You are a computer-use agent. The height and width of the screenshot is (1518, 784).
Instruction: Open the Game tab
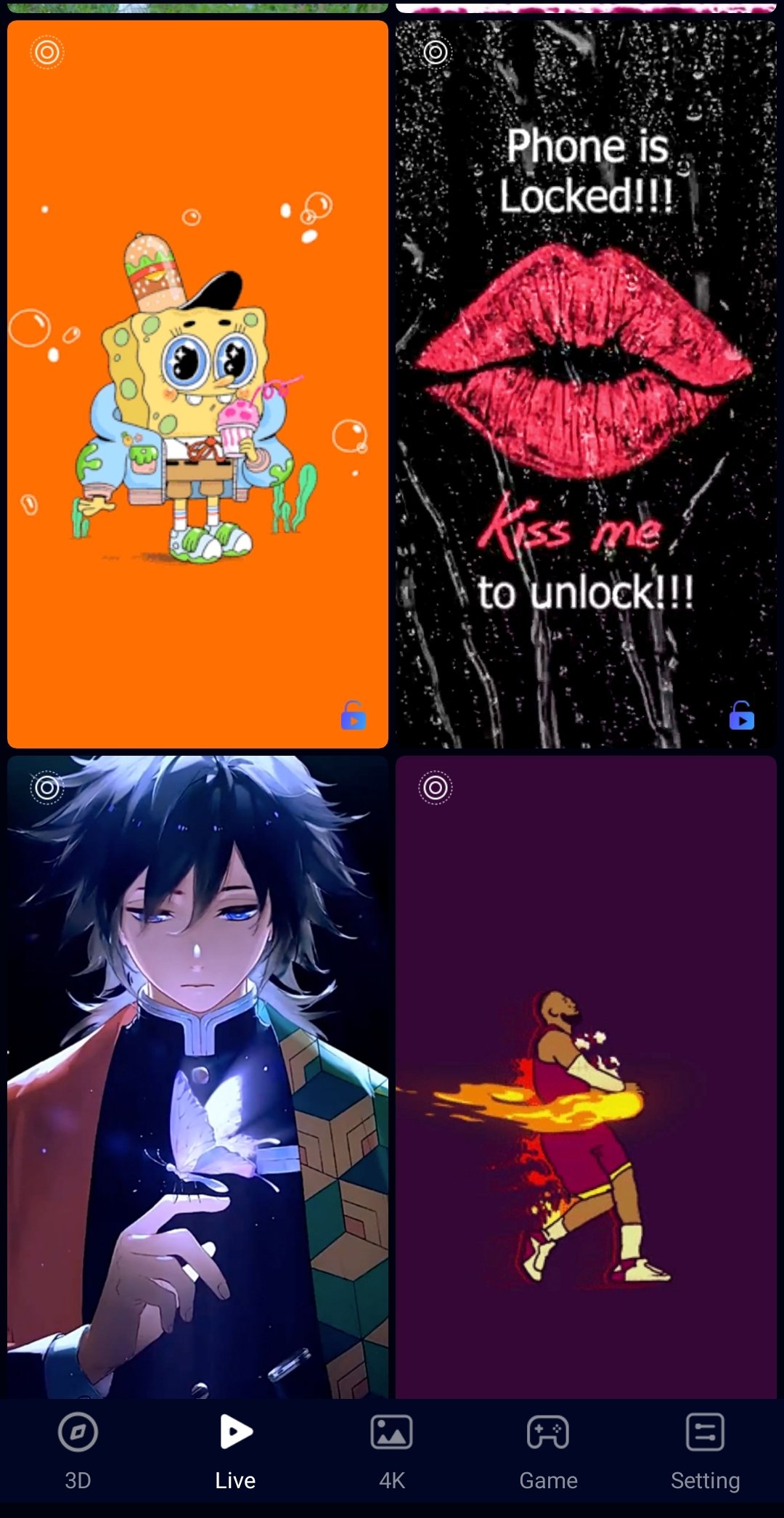tap(549, 1451)
